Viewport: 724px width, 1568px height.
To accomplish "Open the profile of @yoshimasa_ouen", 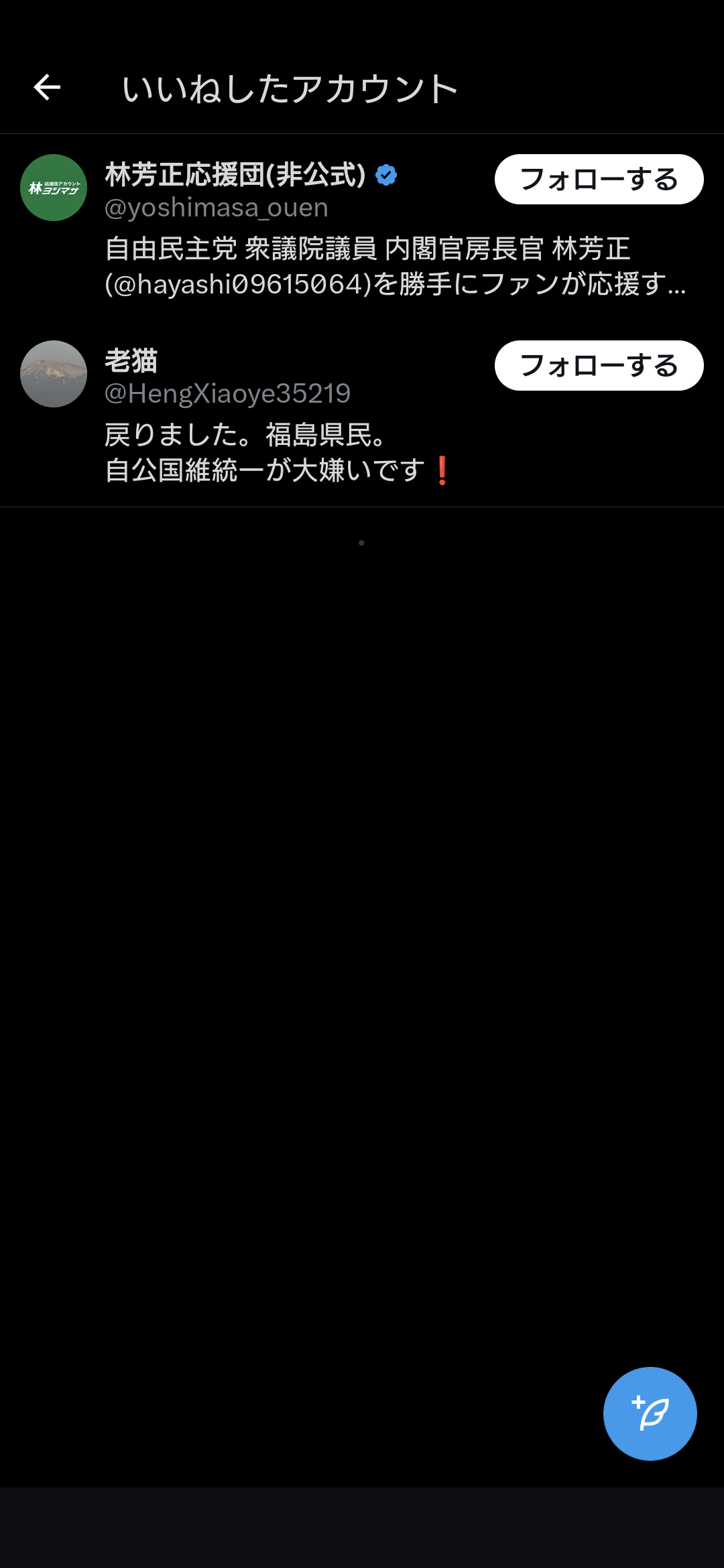I will tap(362, 227).
